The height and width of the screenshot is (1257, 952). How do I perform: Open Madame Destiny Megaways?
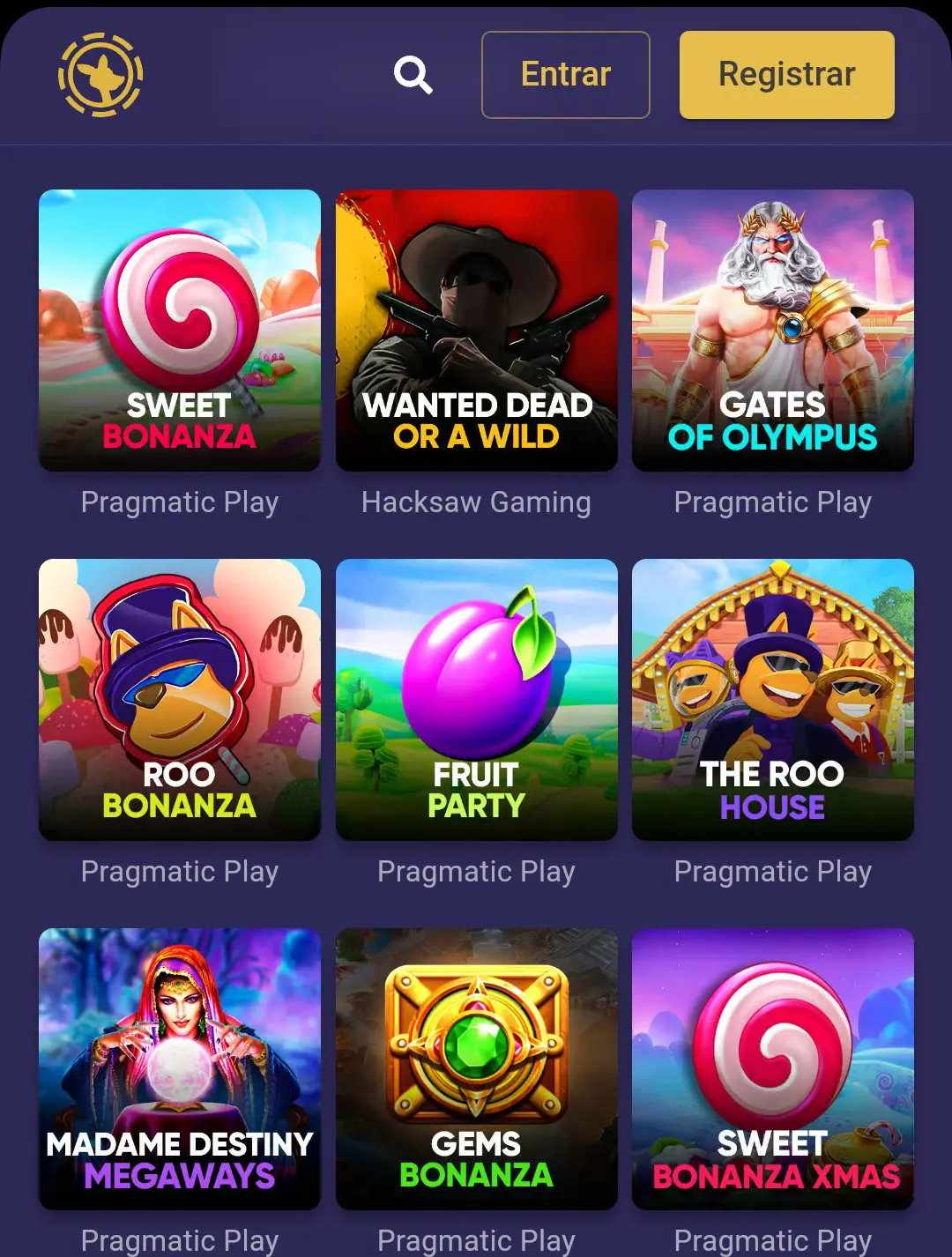click(180, 1068)
